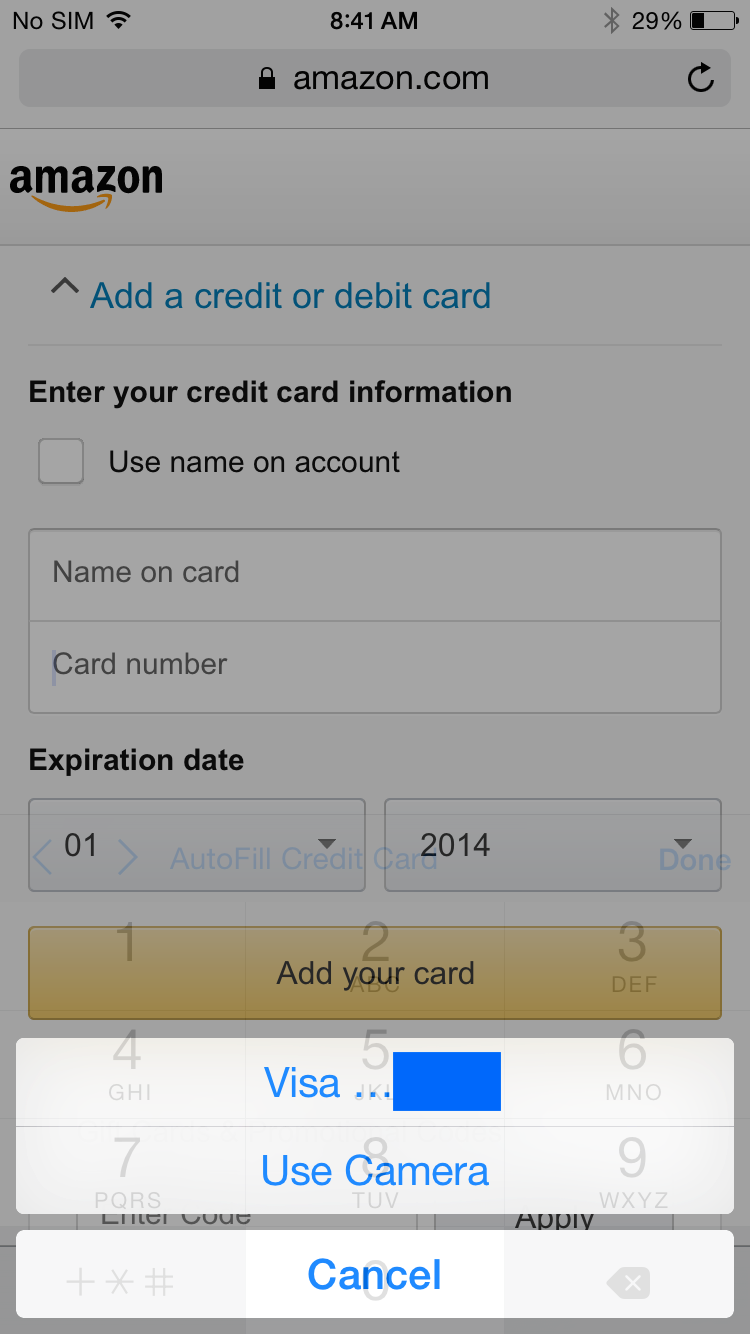Tap the Name on card field
Image resolution: width=750 pixels, height=1334 pixels.
(x=375, y=572)
